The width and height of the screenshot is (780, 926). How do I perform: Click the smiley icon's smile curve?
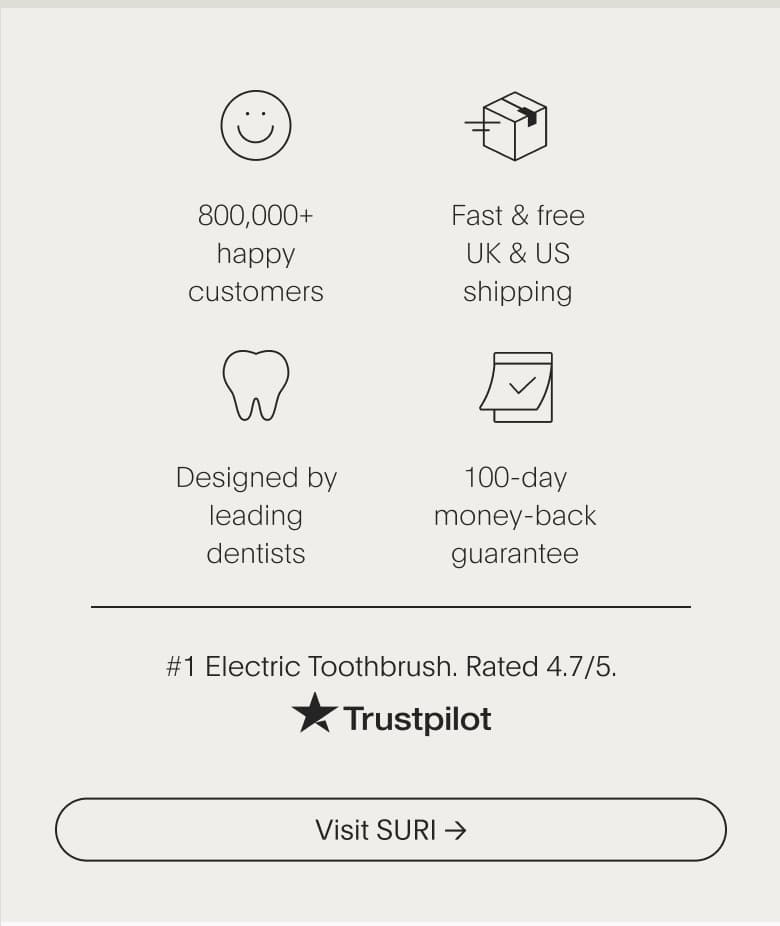(255, 136)
